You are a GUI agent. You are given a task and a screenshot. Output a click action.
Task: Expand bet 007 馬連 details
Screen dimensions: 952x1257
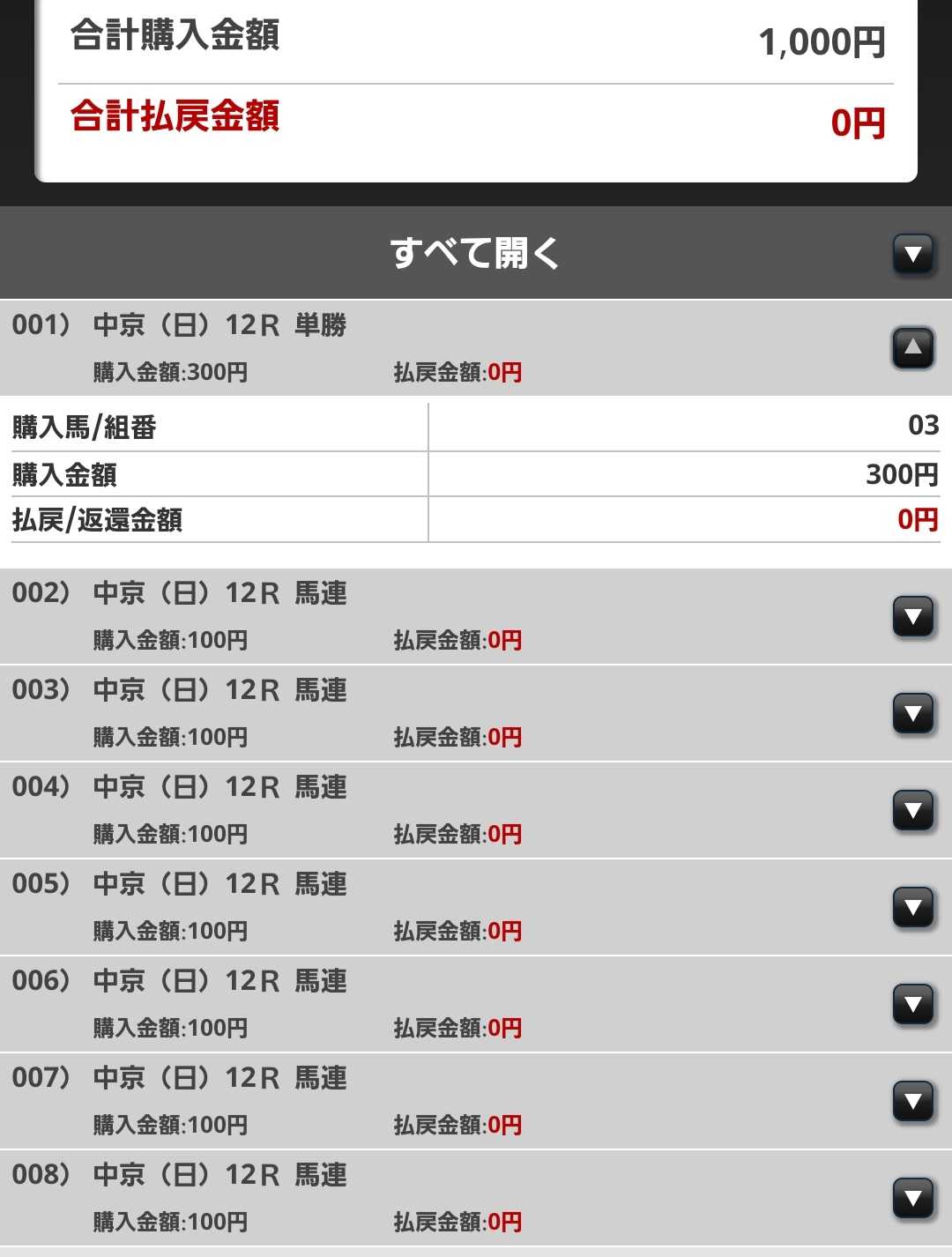(912, 1101)
